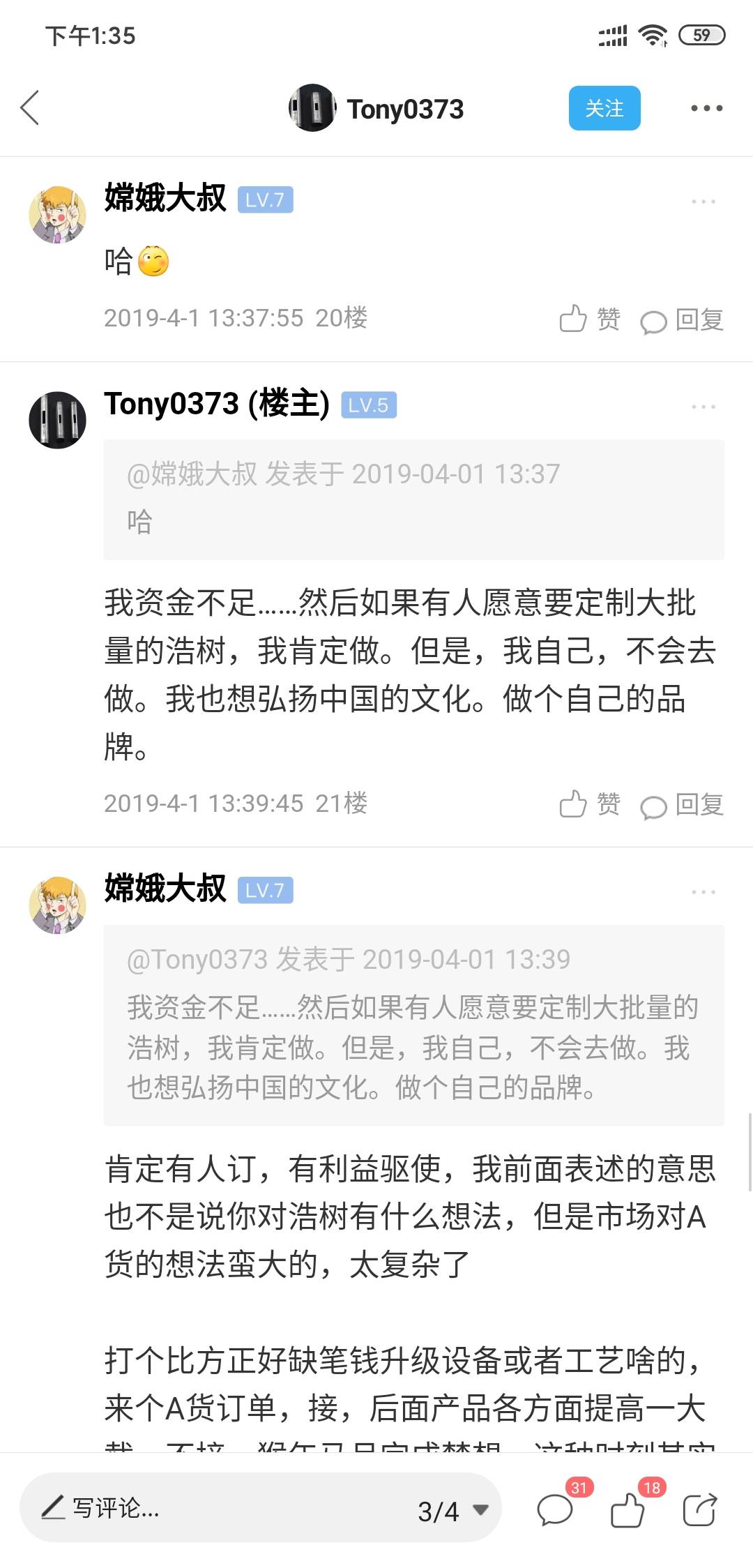Reply to the 20楼 comment

(x=682, y=320)
